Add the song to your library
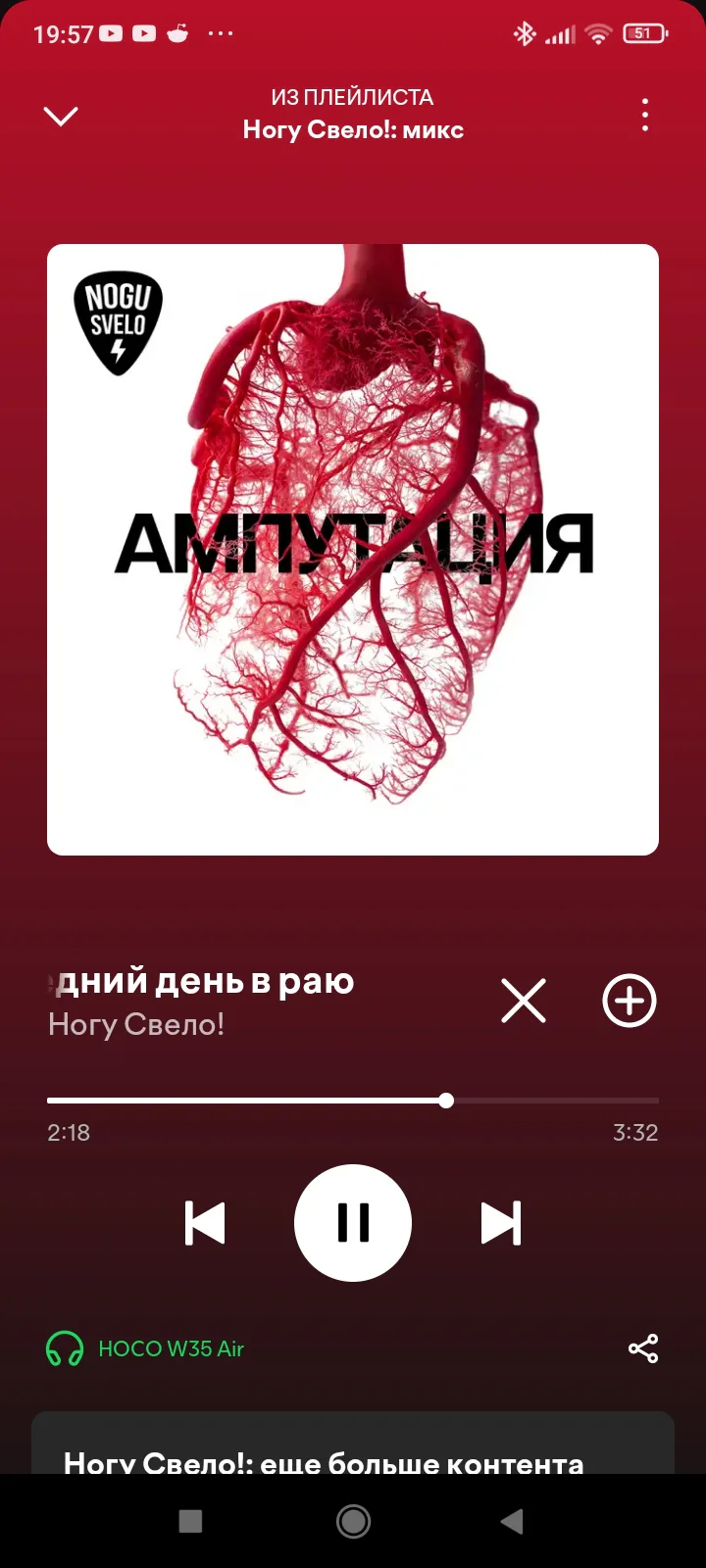The height and width of the screenshot is (1568, 706). coord(629,1001)
